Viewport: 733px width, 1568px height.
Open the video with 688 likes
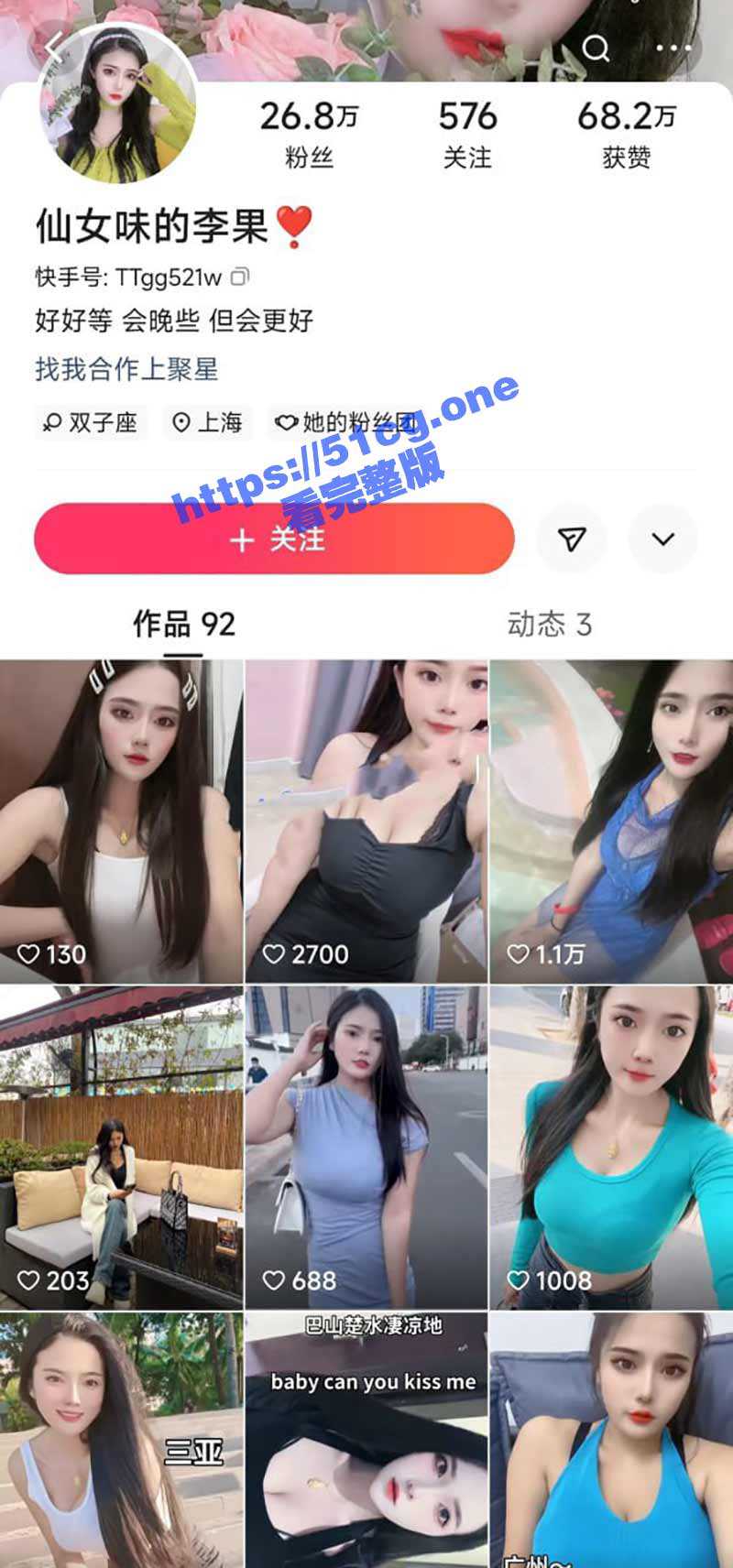[366, 1147]
